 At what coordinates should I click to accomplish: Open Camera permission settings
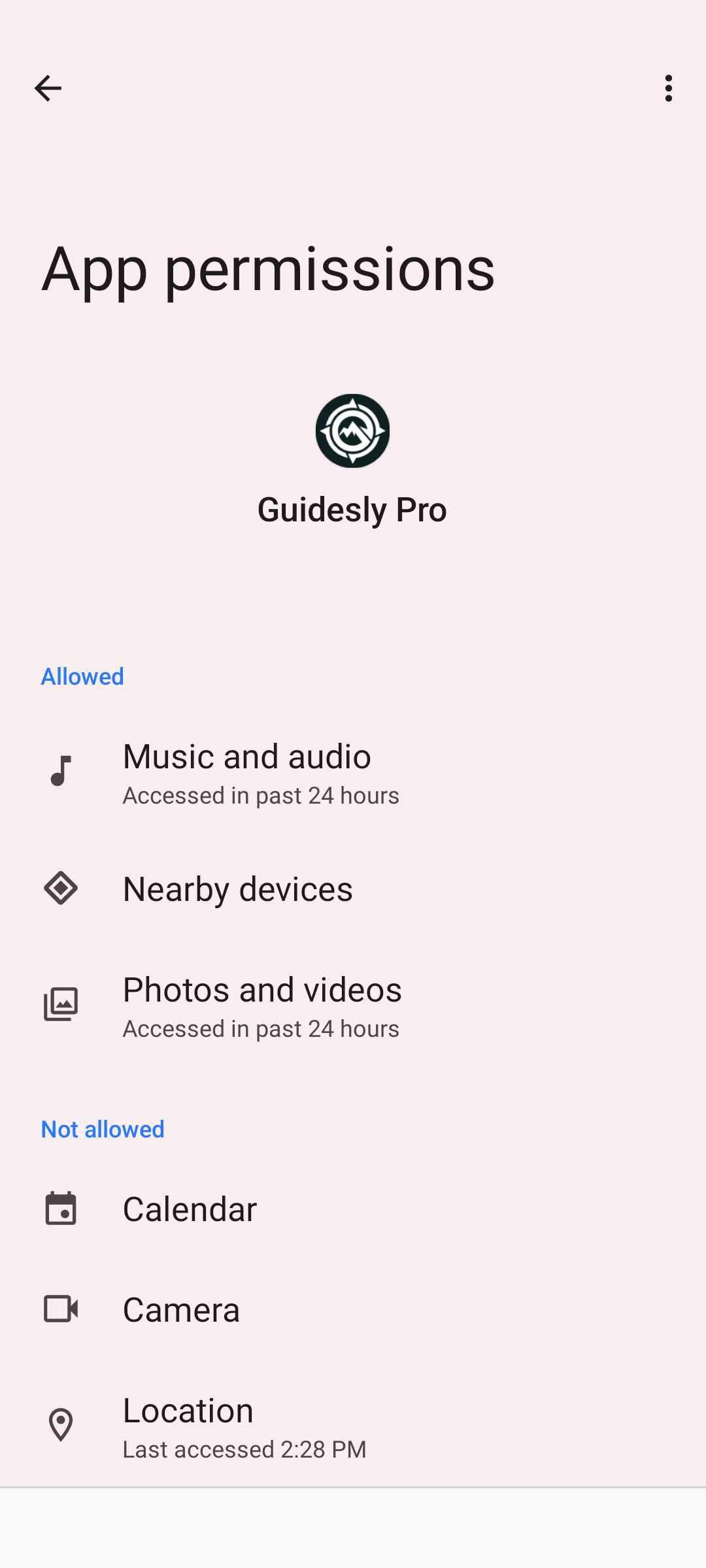pos(353,1310)
